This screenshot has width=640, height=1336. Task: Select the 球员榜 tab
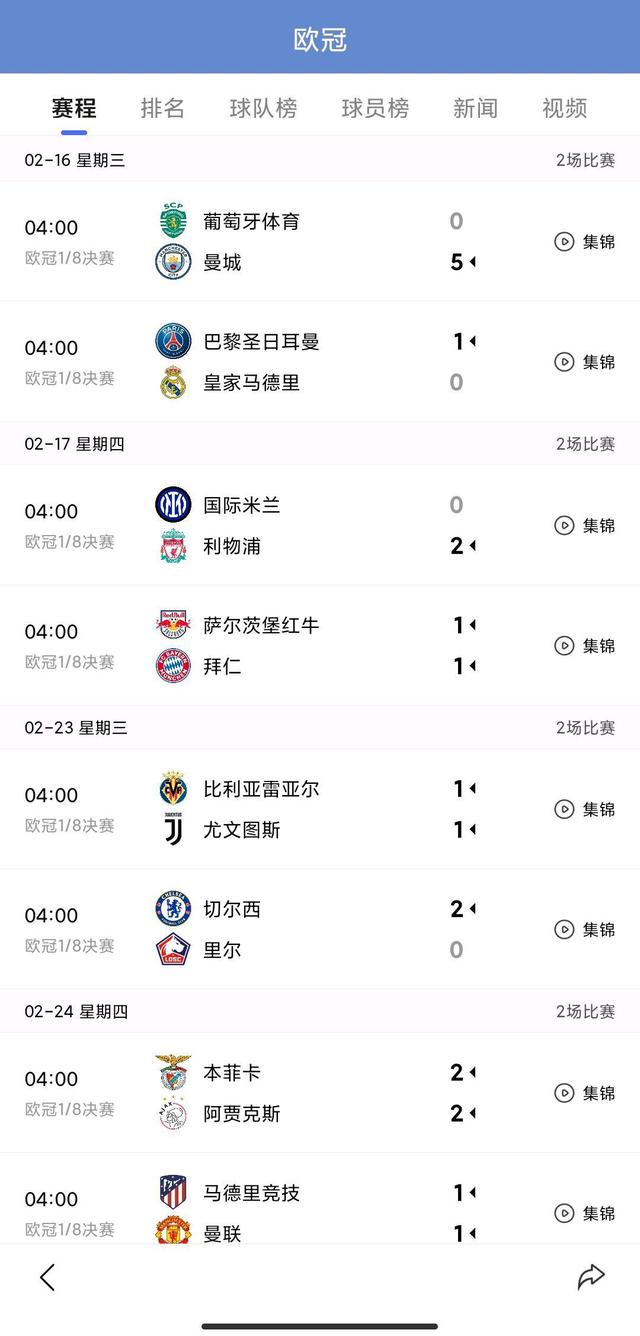point(375,108)
